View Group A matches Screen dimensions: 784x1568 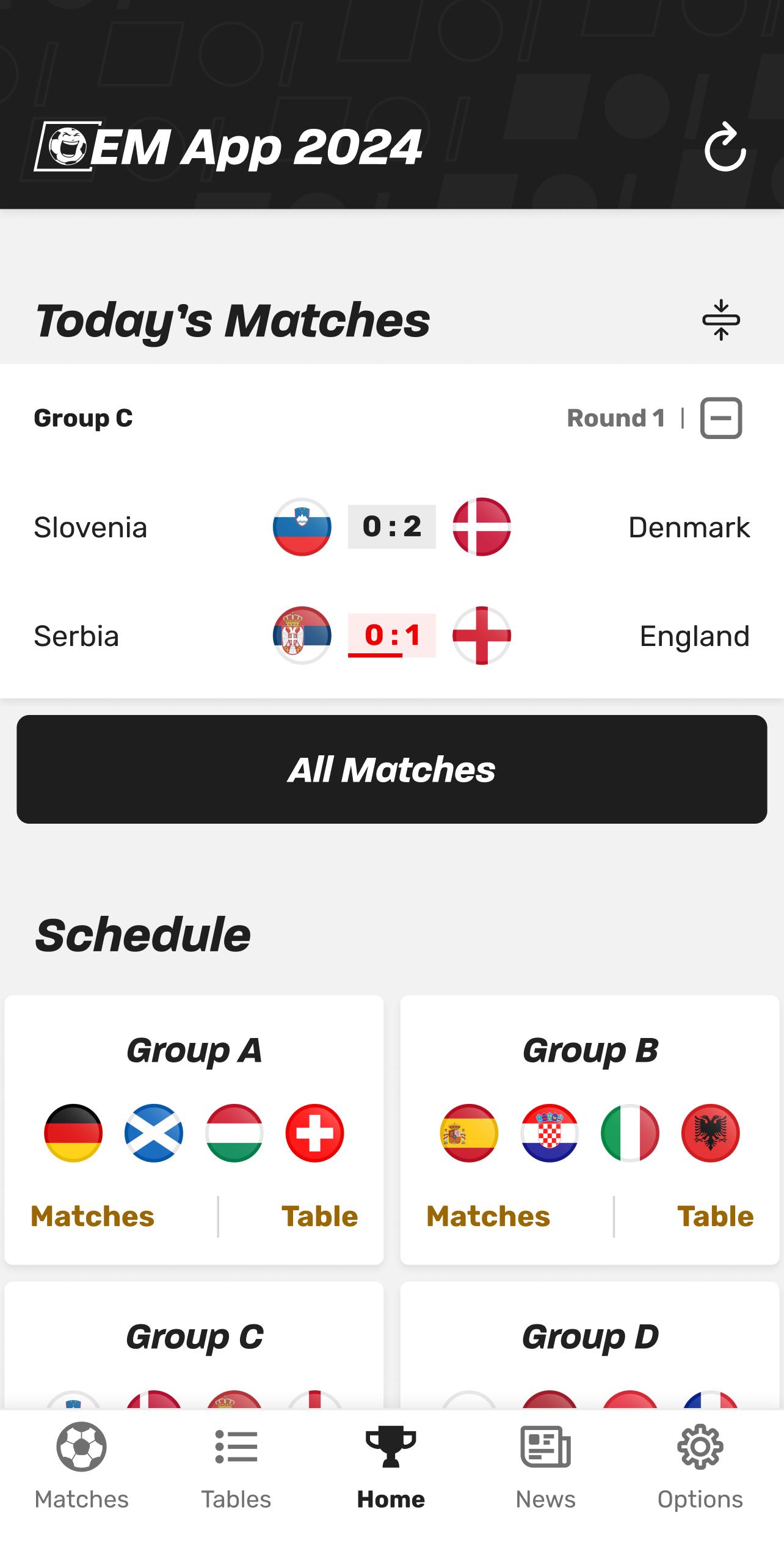(x=93, y=1216)
